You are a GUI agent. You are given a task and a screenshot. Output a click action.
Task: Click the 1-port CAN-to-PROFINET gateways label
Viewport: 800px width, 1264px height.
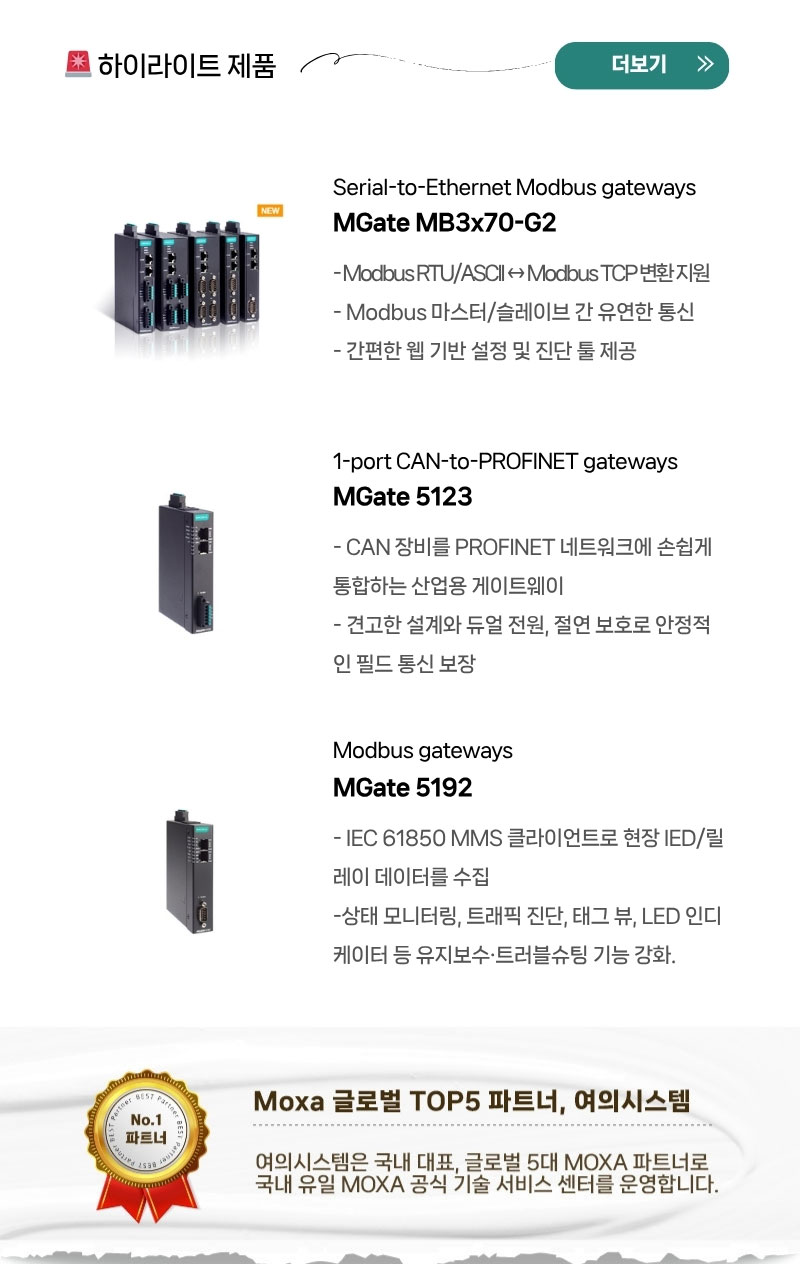[x=505, y=462]
